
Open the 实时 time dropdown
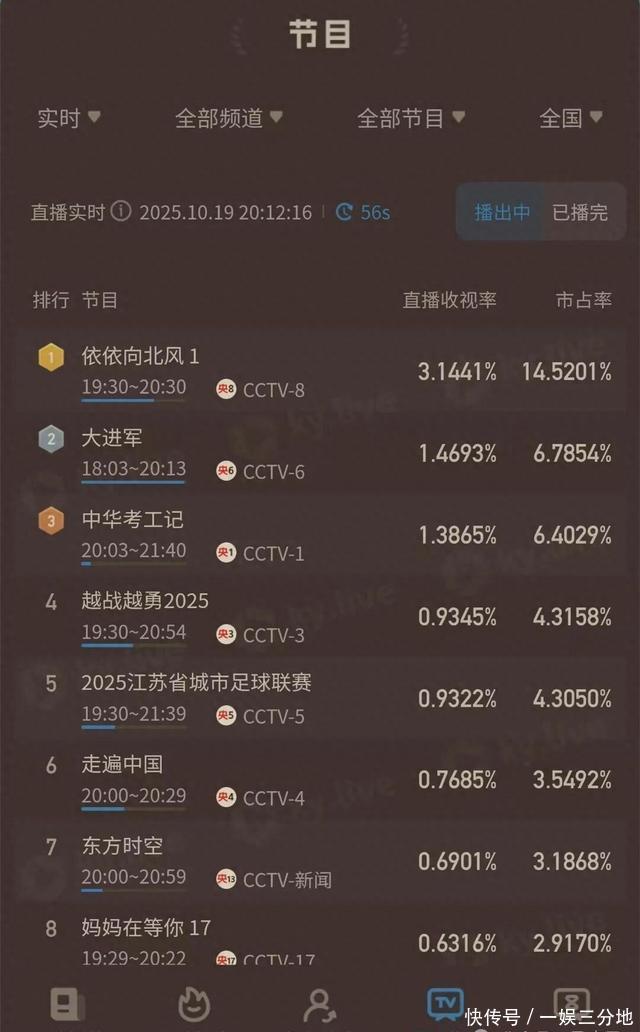point(69,118)
